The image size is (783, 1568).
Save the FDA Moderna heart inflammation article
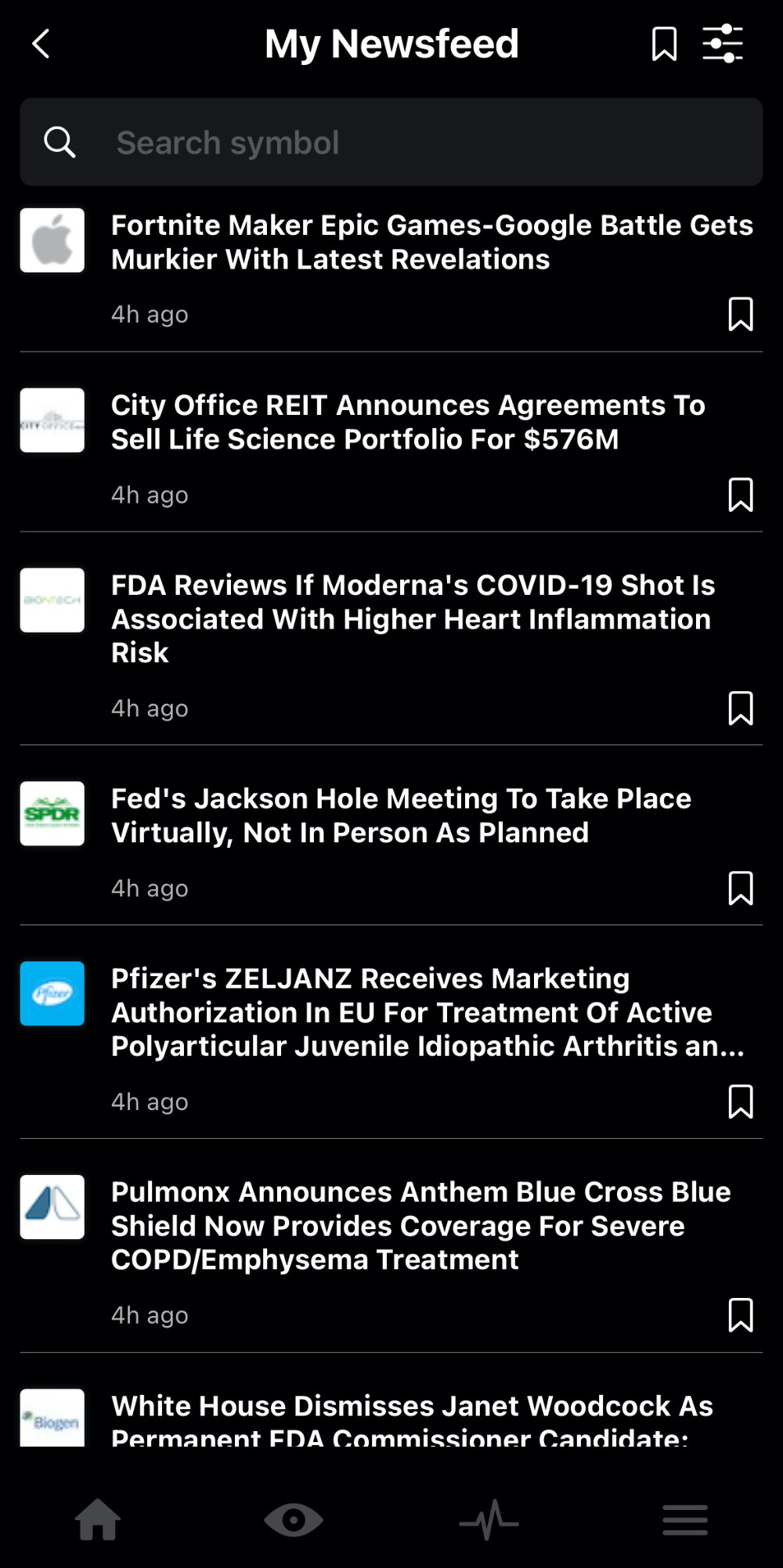[741, 708]
